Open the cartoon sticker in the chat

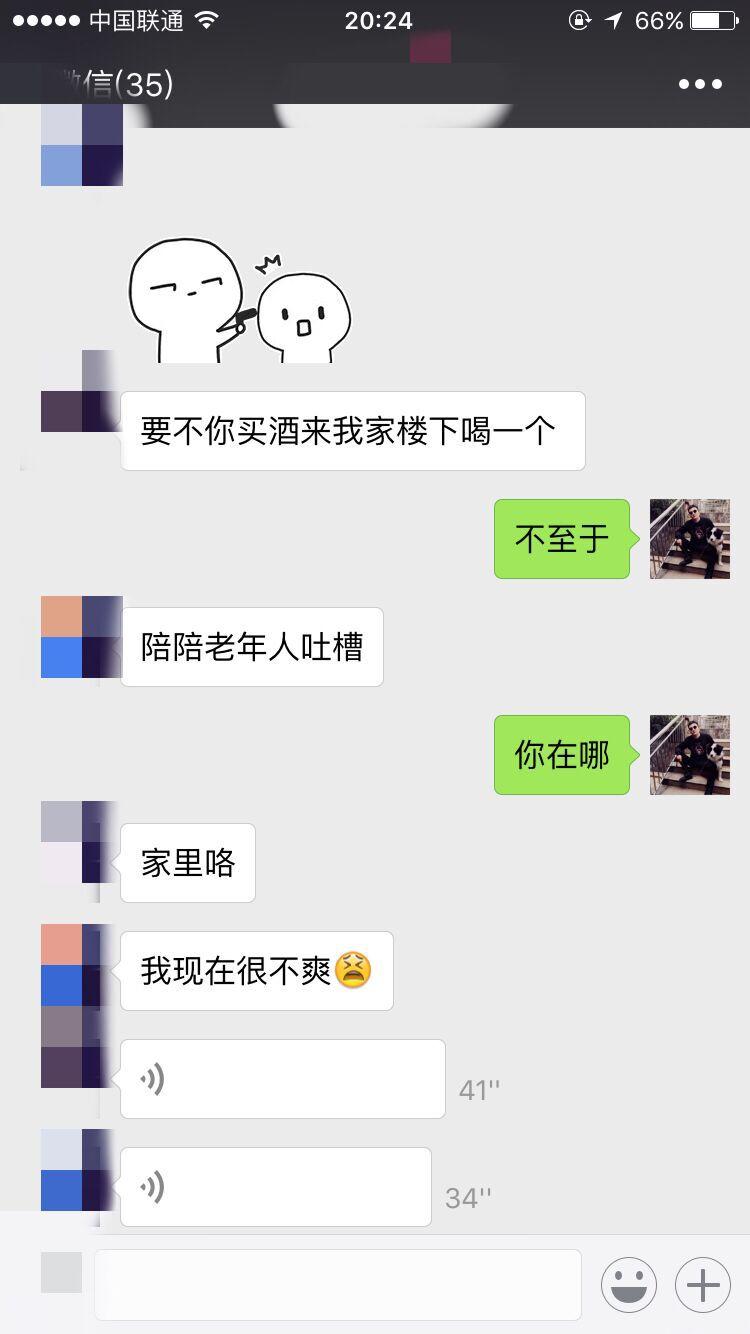coord(240,300)
